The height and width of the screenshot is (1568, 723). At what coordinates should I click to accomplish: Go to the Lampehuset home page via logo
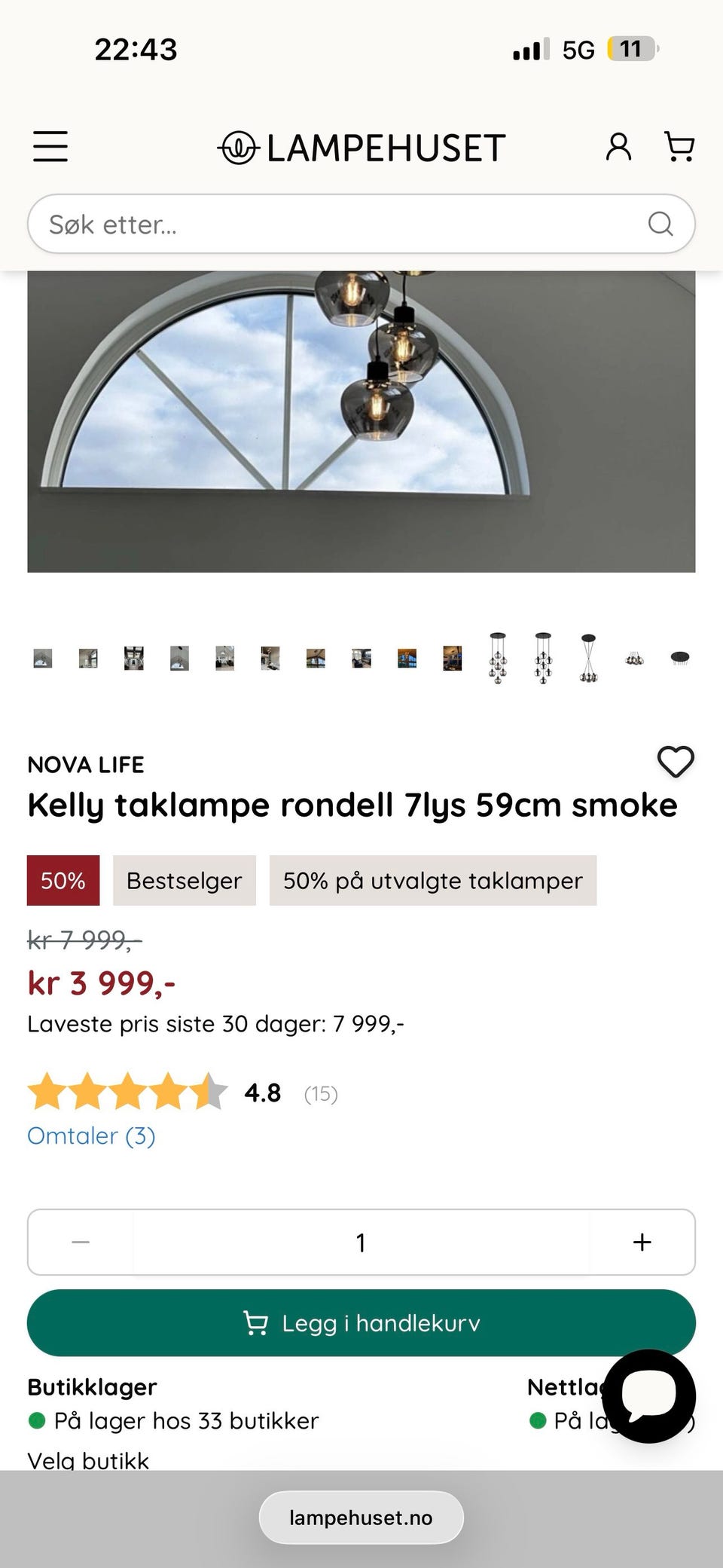tap(361, 147)
